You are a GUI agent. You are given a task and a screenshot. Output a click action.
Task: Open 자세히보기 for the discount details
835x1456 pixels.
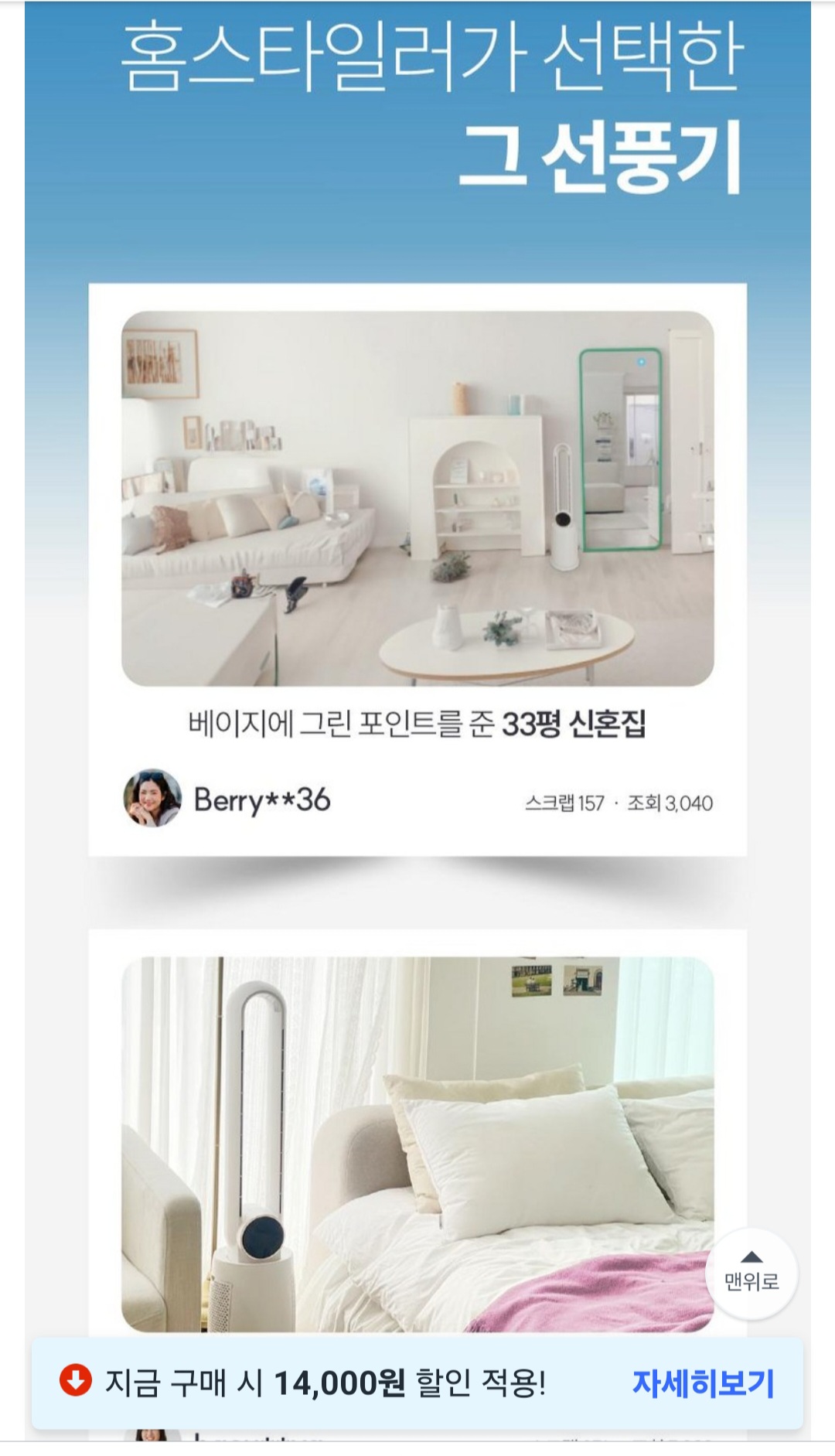tap(702, 1383)
